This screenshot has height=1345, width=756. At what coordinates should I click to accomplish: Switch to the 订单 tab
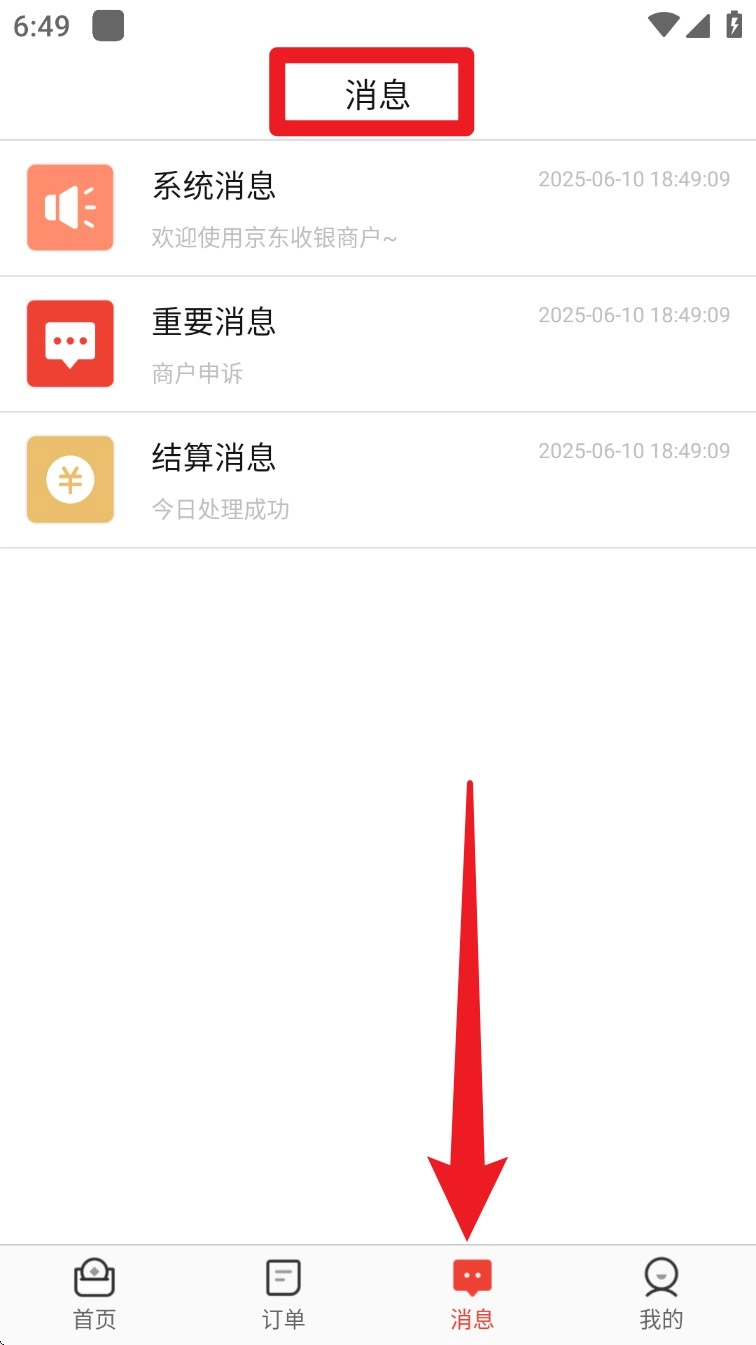tap(283, 1294)
